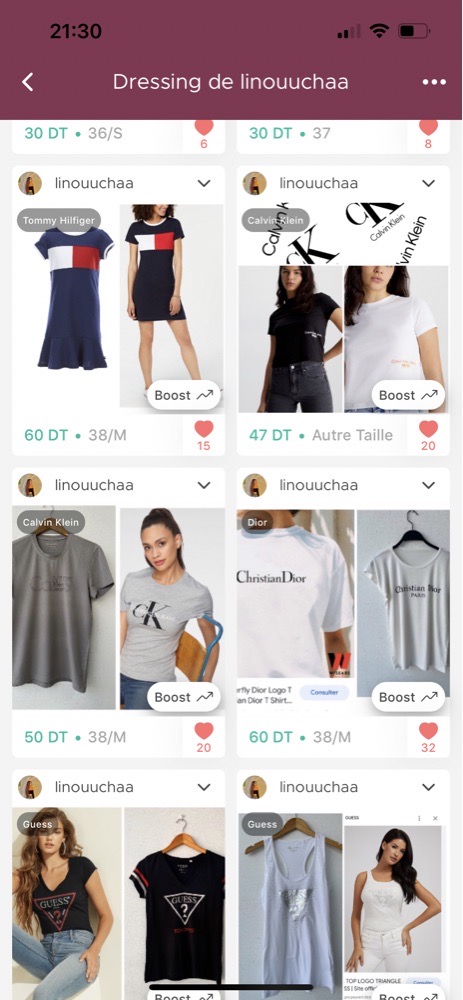Boost the Tommy Hilfiger dress listing
463x1000 pixels.
184,395
